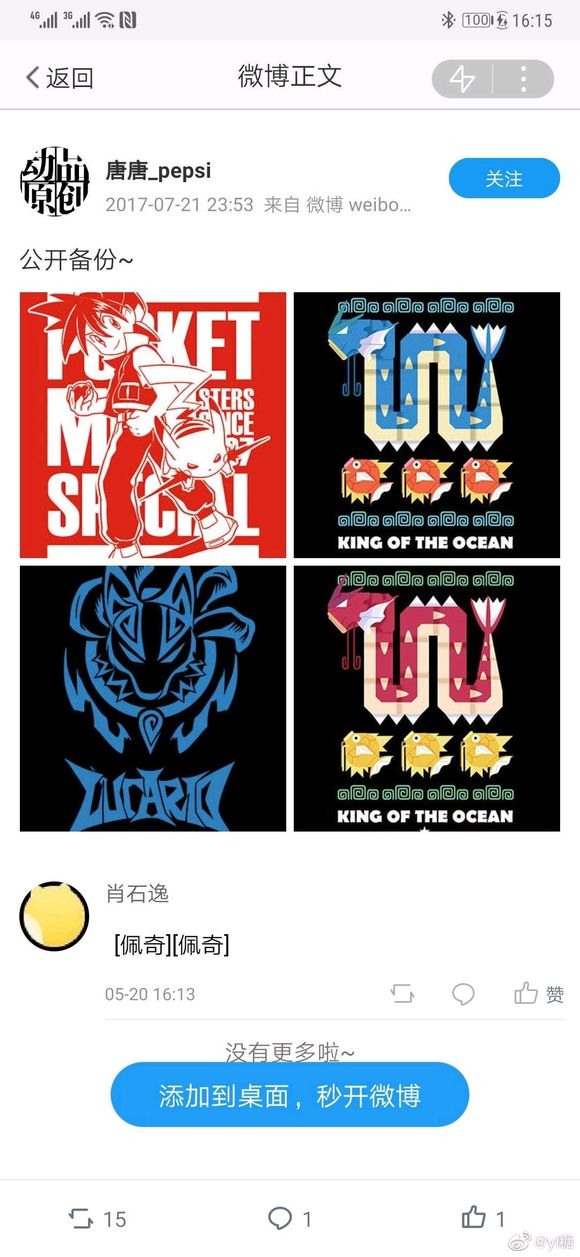Open 肖石逸's profile avatar
Image resolution: width=580 pixels, height=1257 pixels.
coord(55,916)
